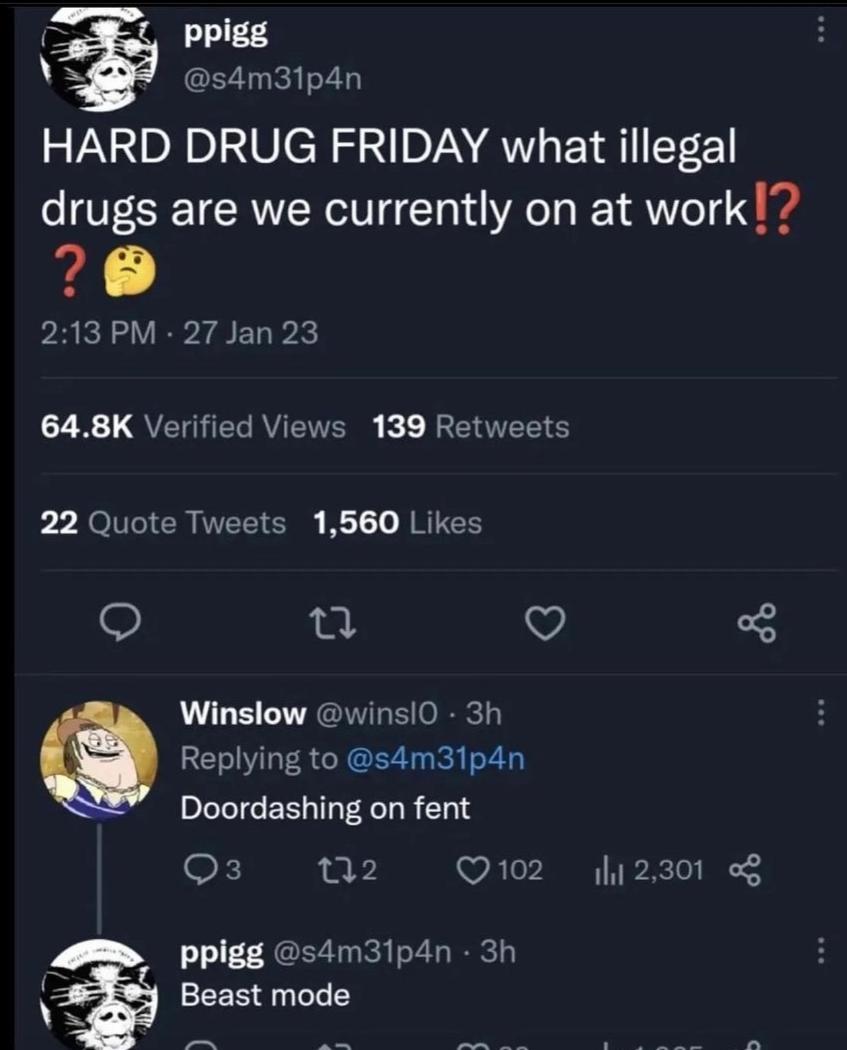View analytics of Winslow's reply showing 2,301
This screenshot has height=1050, width=847.
[x=646, y=870]
